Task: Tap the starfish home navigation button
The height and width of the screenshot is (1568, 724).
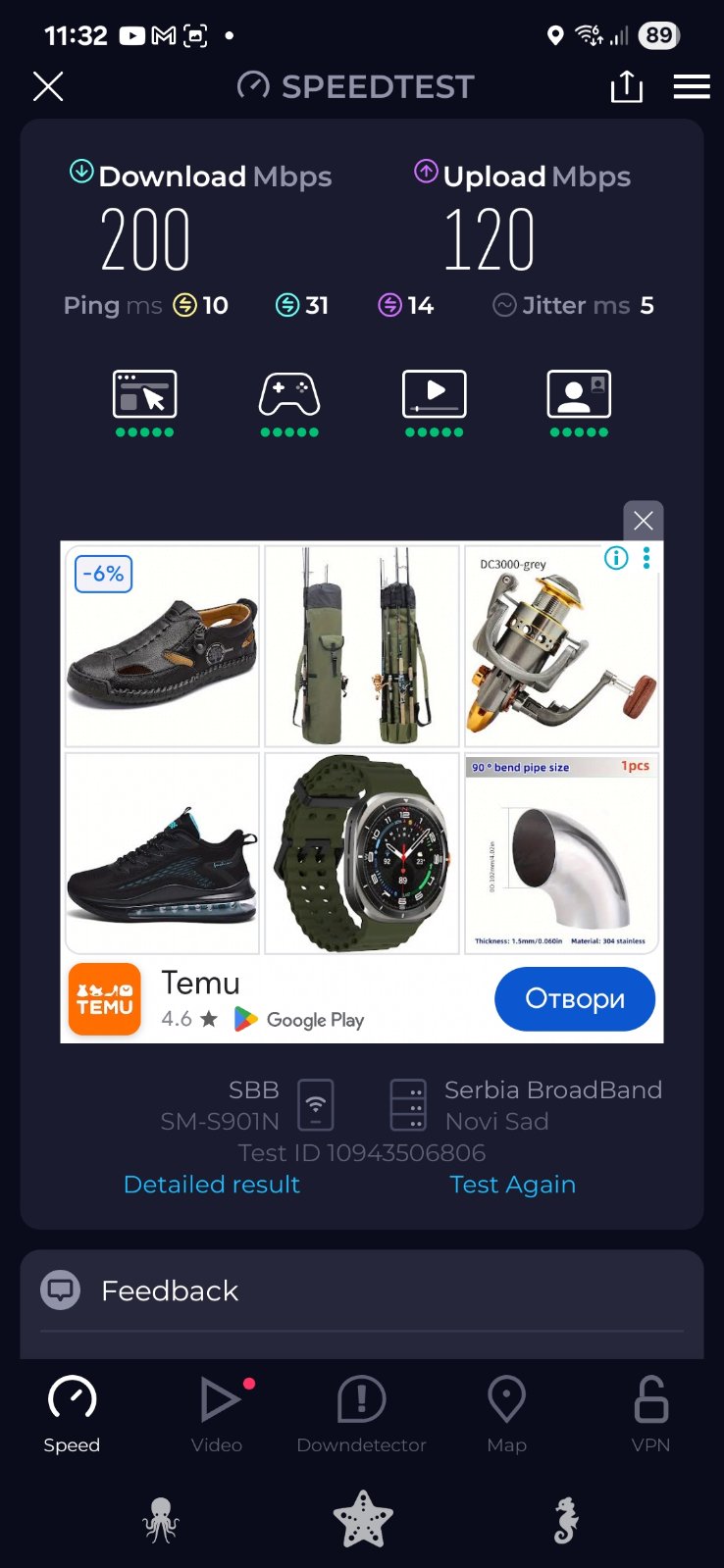Action: [x=363, y=1520]
